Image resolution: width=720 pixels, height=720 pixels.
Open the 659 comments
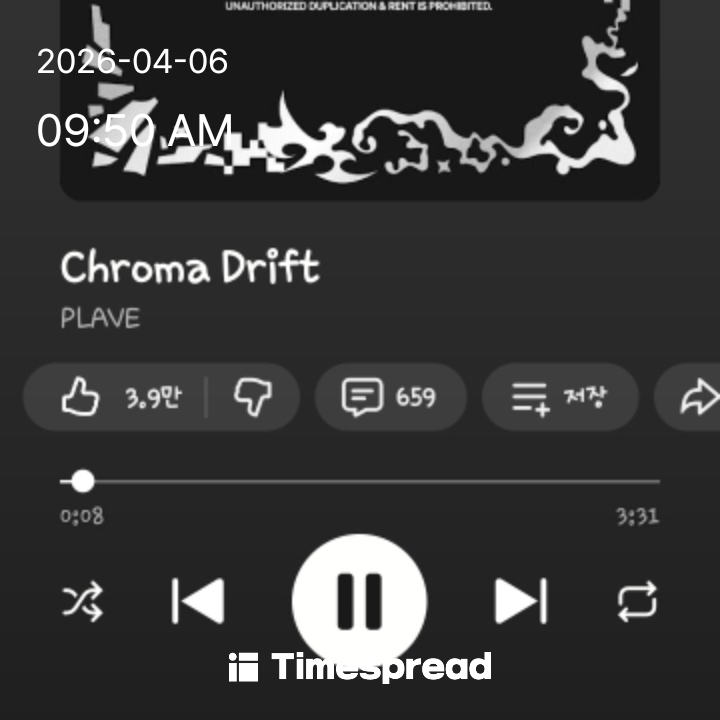point(390,397)
